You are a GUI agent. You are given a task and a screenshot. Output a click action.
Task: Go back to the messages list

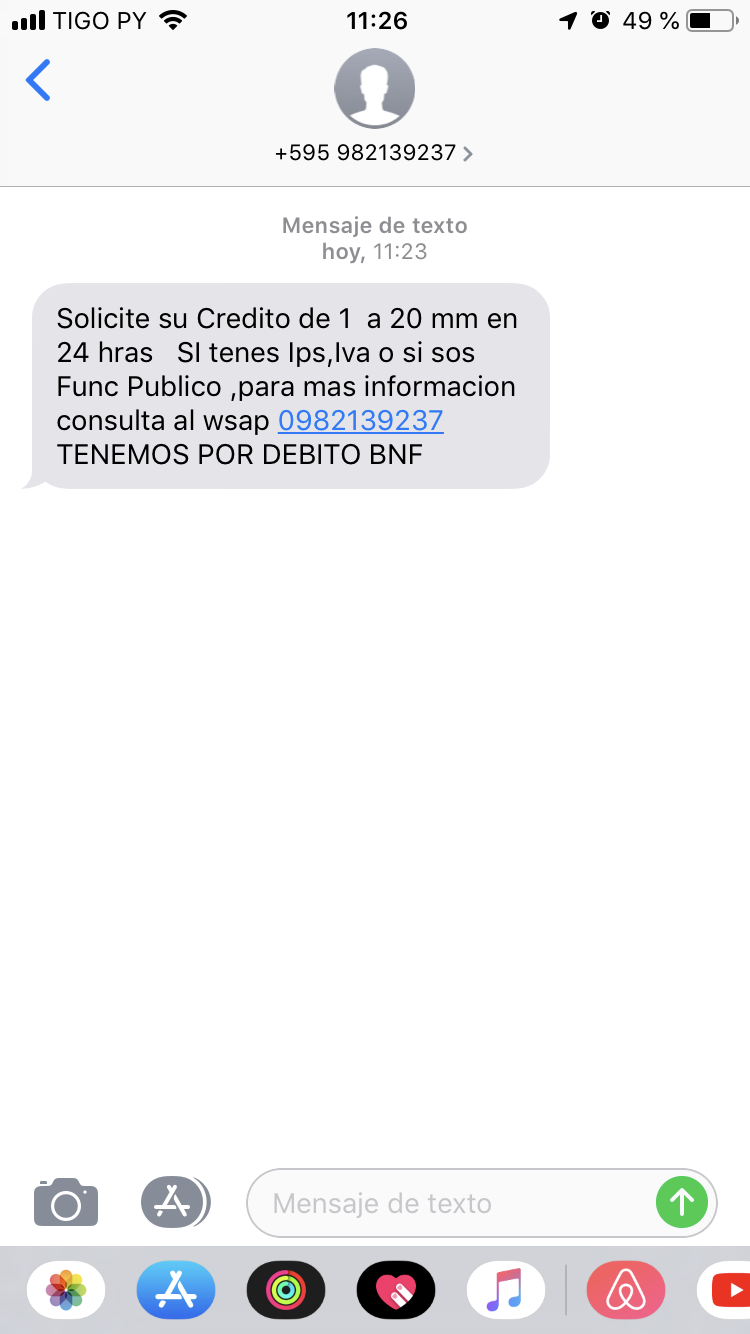tap(38, 80)
